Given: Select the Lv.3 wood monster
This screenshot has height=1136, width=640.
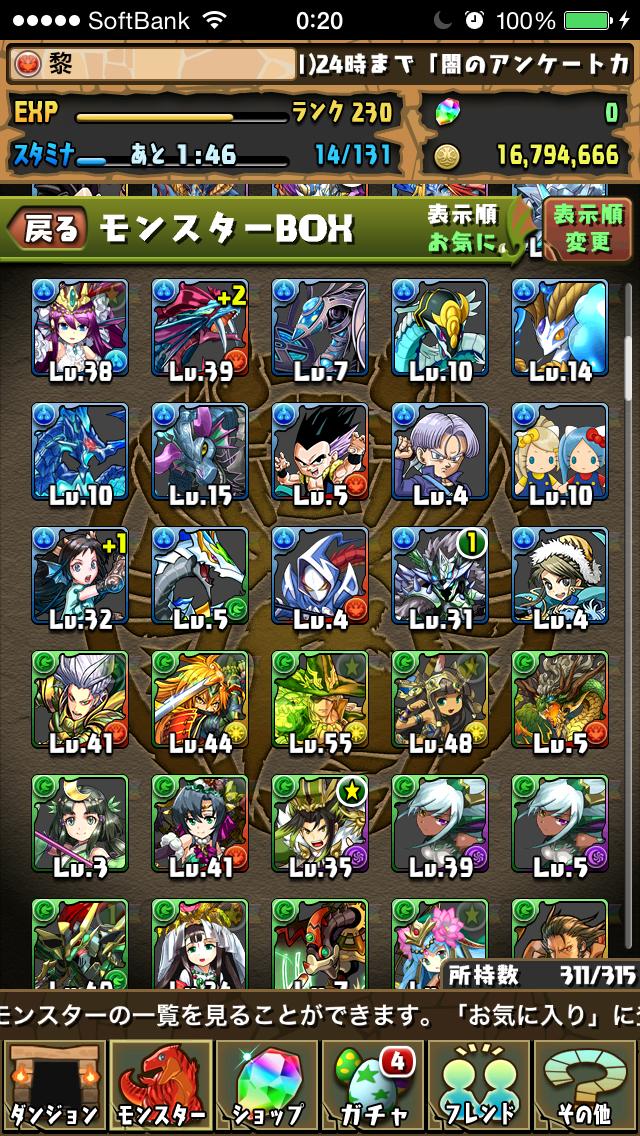Looking at the screenshot, I should pyautogui.click(x=80, y=823).
